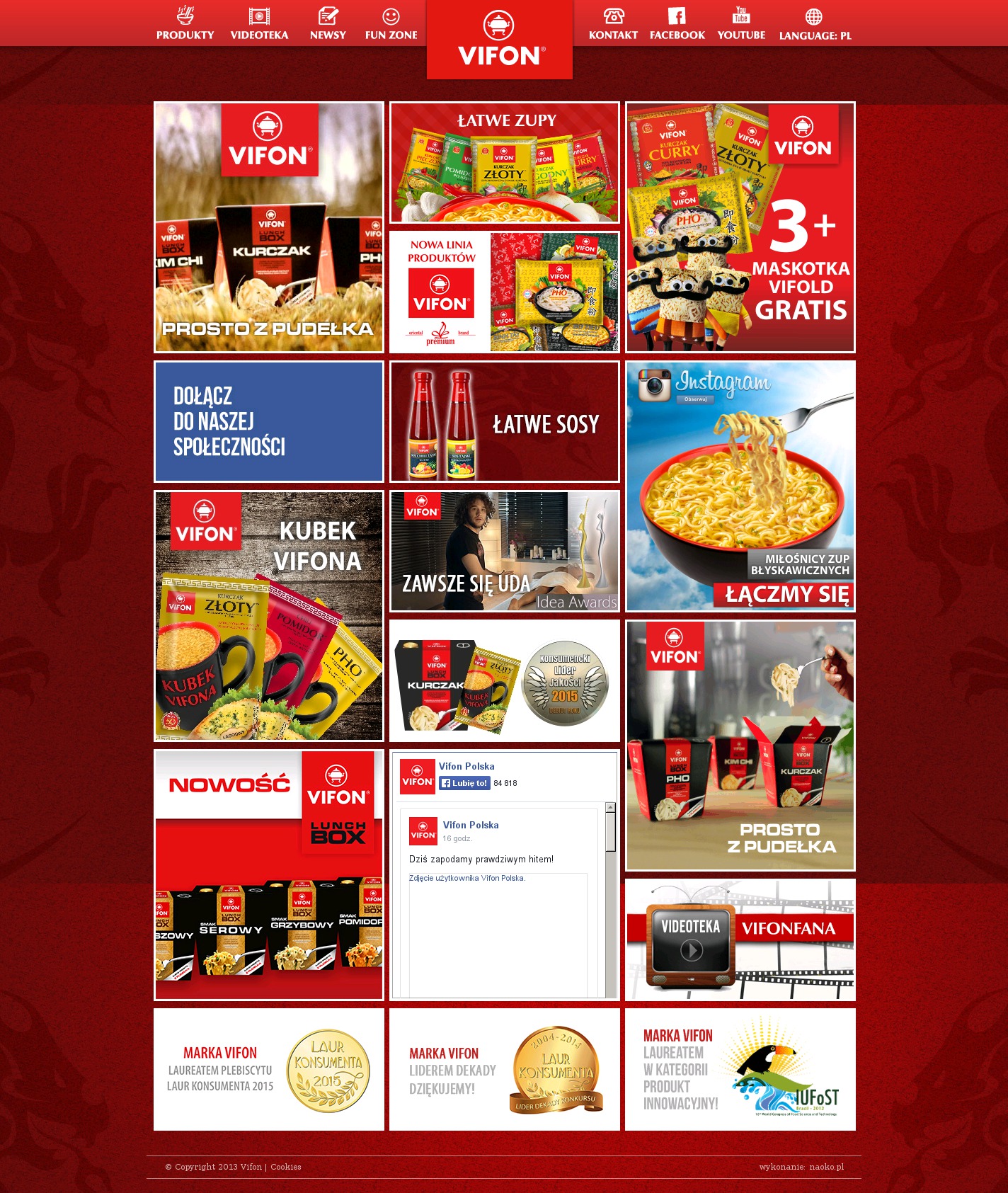Open the Łatwe Sosy tile
The height and width of the screenshot is (1193, 1008).
(x=505, y=422)
